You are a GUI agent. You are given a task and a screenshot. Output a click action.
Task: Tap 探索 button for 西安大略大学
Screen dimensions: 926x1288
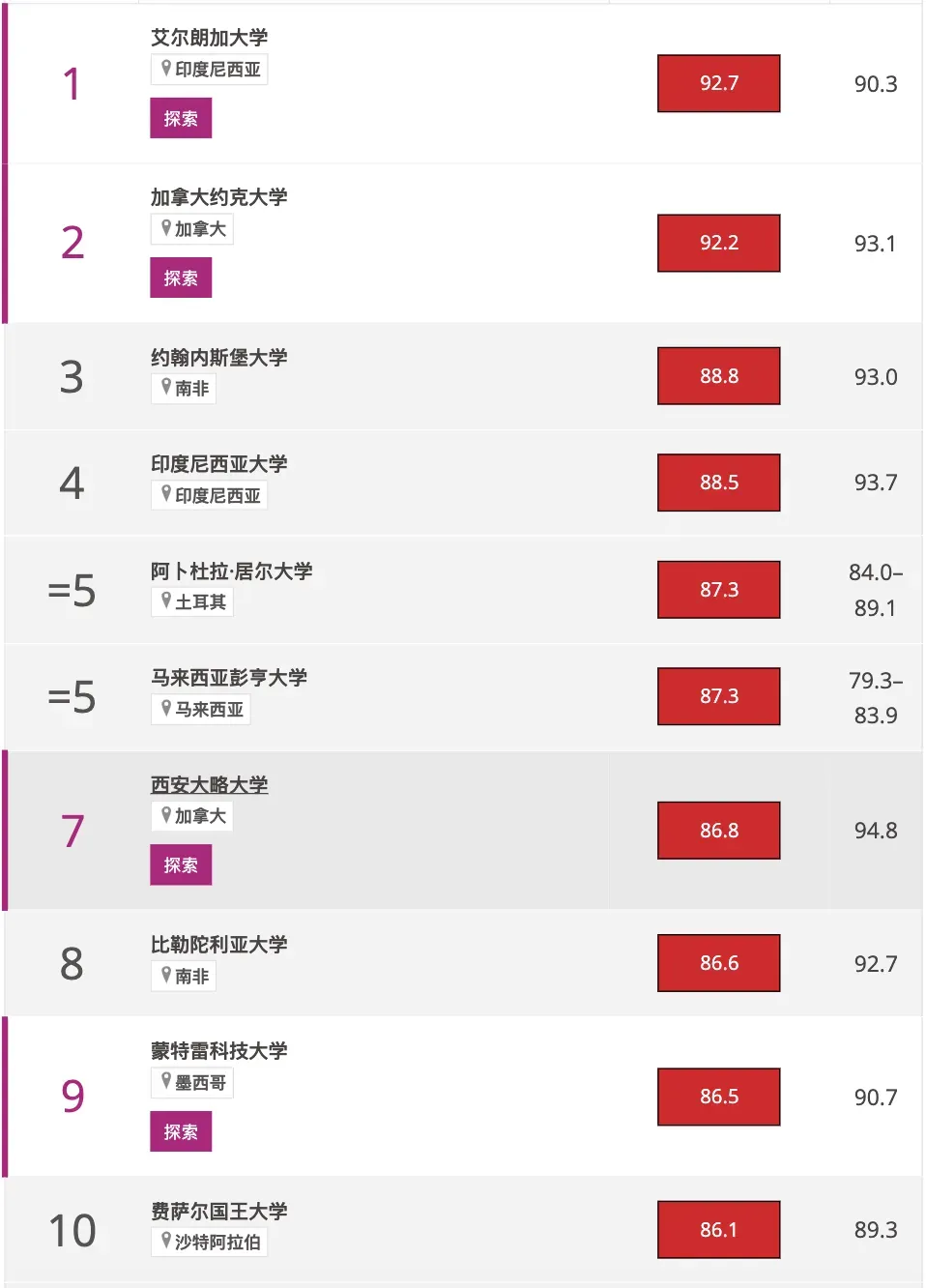click(x=181, y=865)
